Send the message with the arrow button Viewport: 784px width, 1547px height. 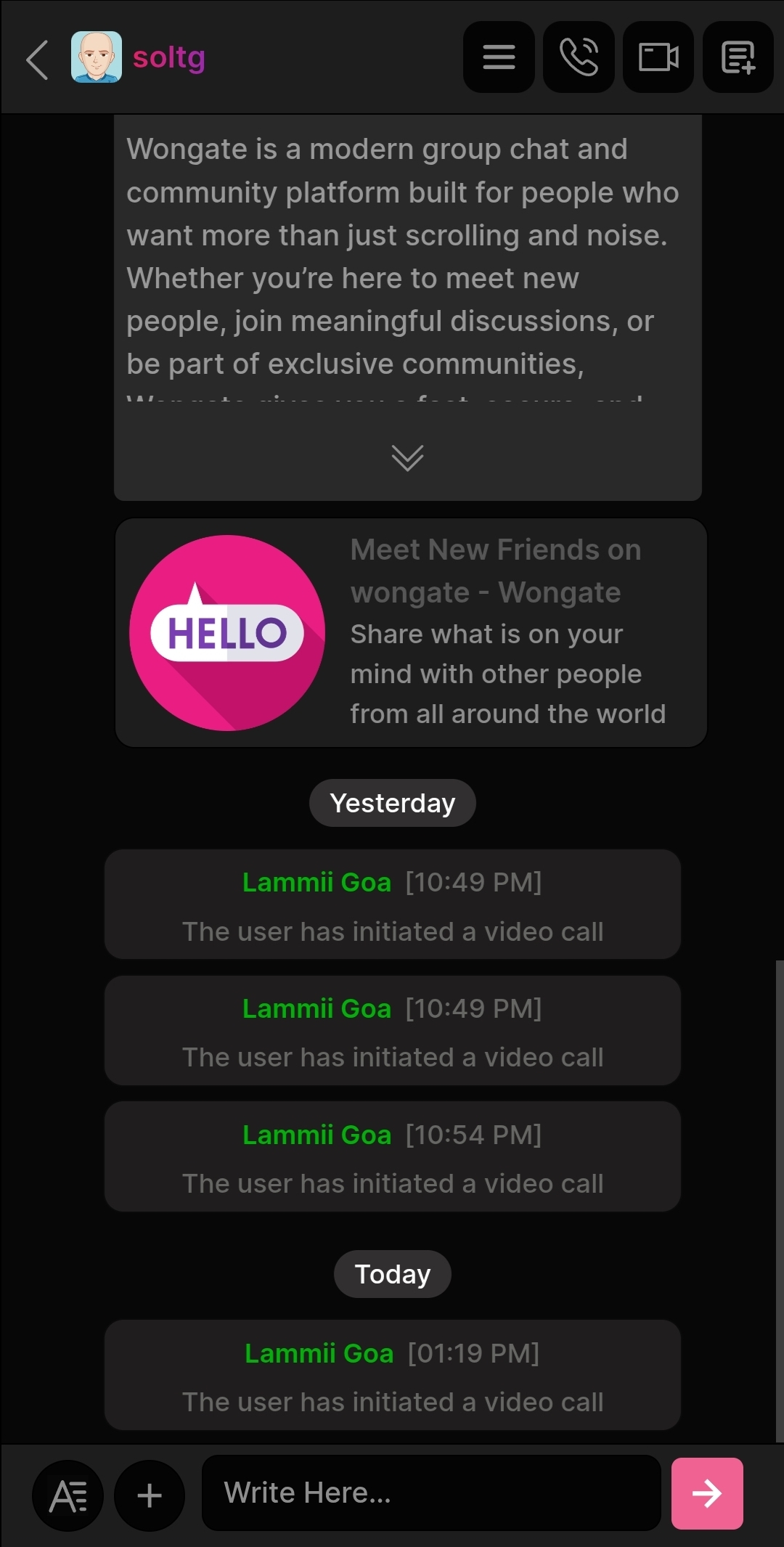tap(707, 1493)
